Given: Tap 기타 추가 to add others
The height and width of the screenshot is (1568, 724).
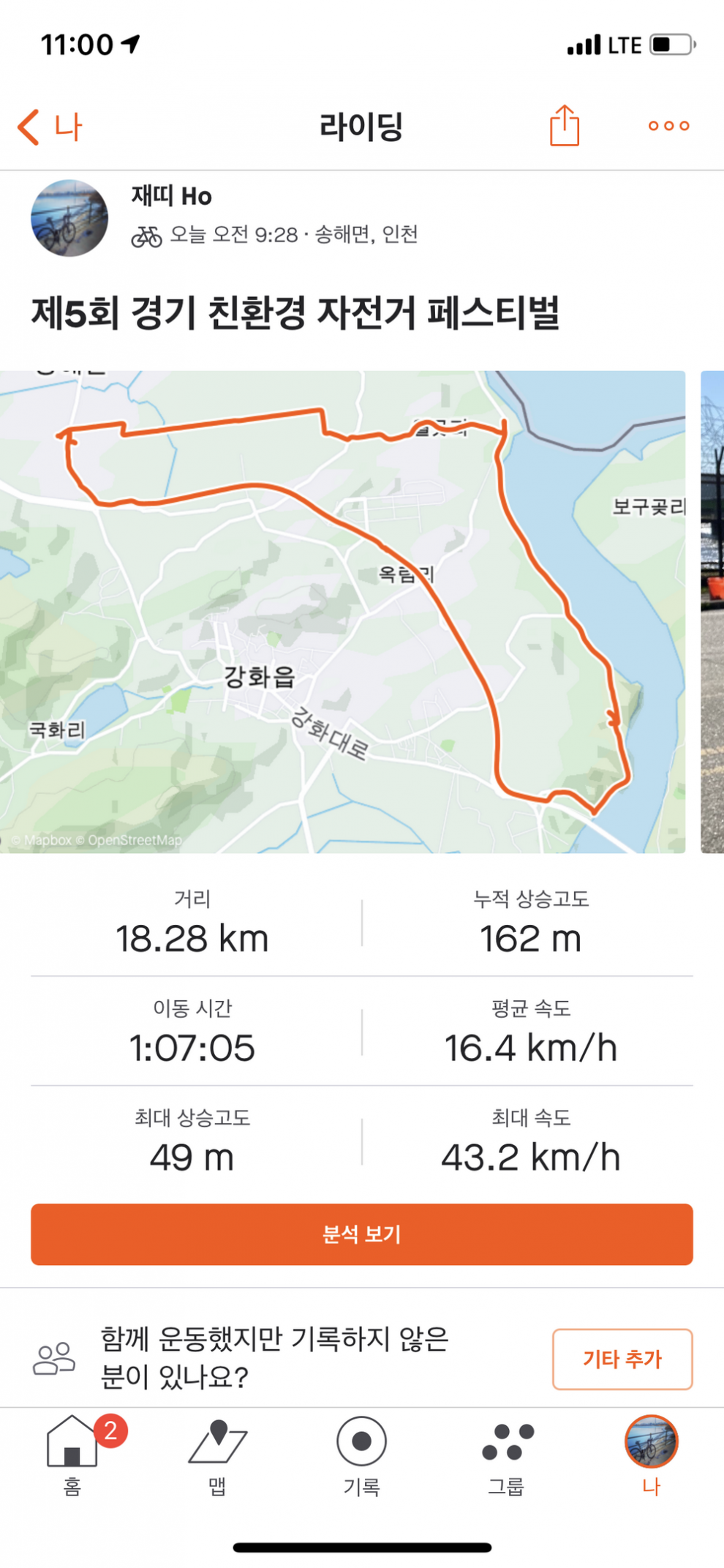Looking at the screenshot, I should (622, 1359).
